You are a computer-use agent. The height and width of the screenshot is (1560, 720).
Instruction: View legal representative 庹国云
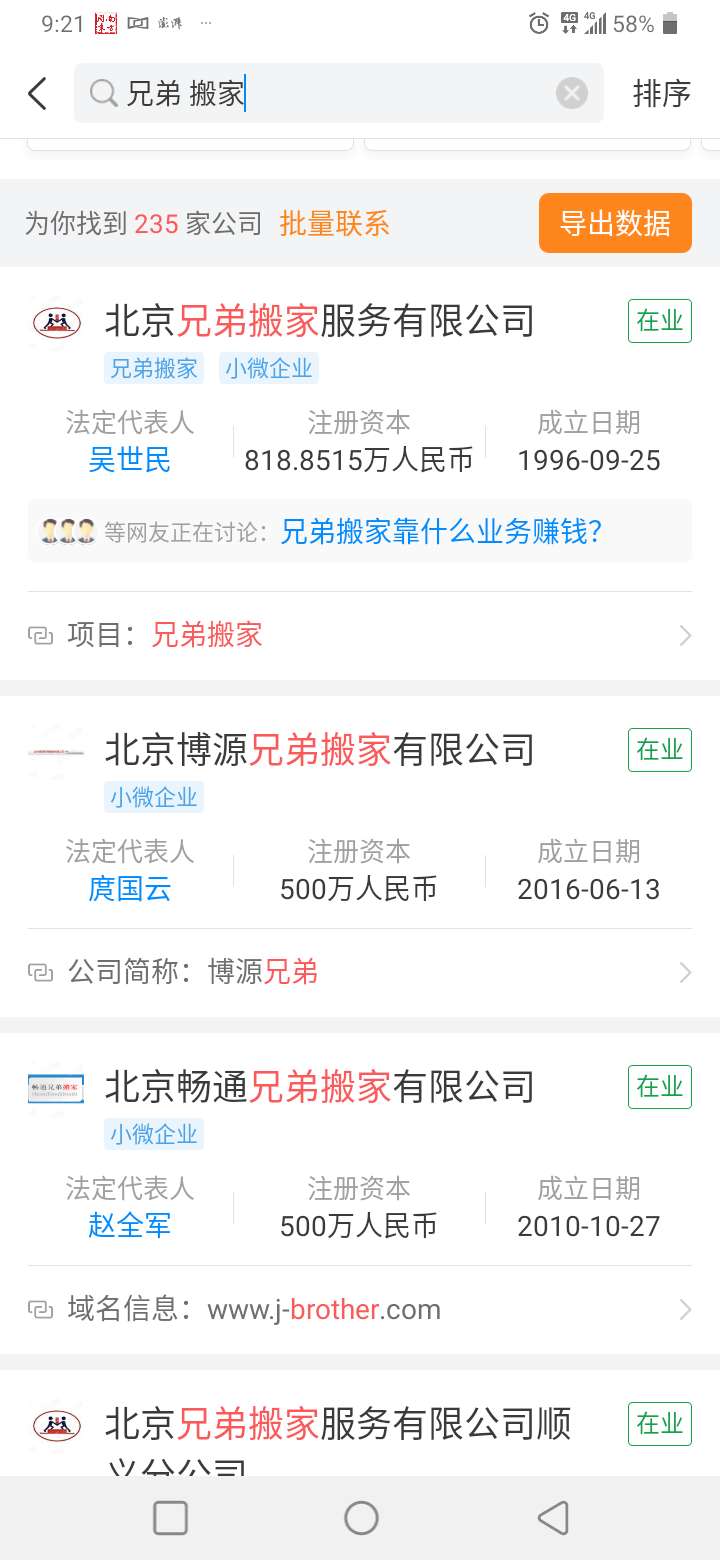click(x=130, y=889)
